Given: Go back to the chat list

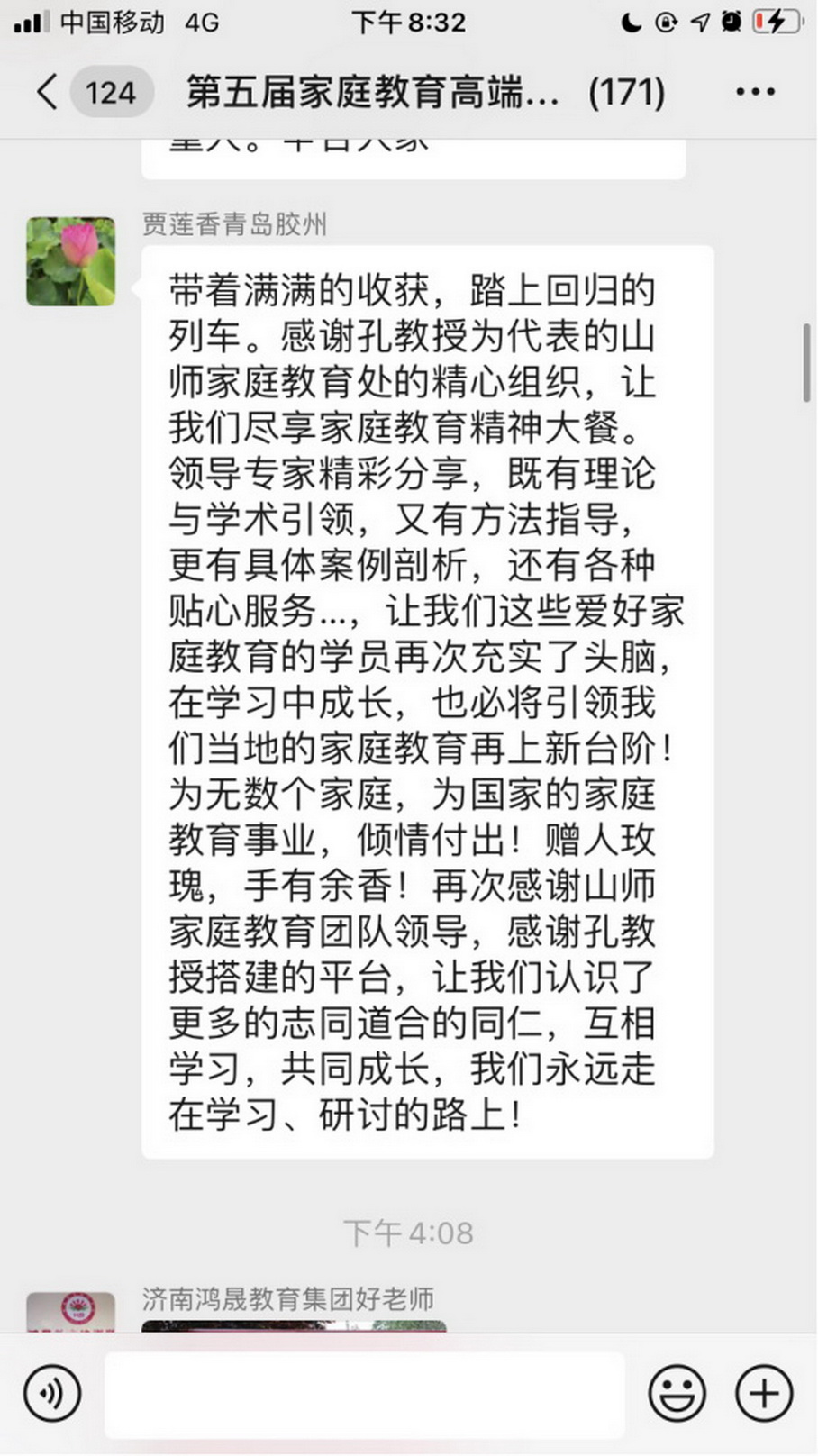Looking at the screenshot, I should click(48, 92).
